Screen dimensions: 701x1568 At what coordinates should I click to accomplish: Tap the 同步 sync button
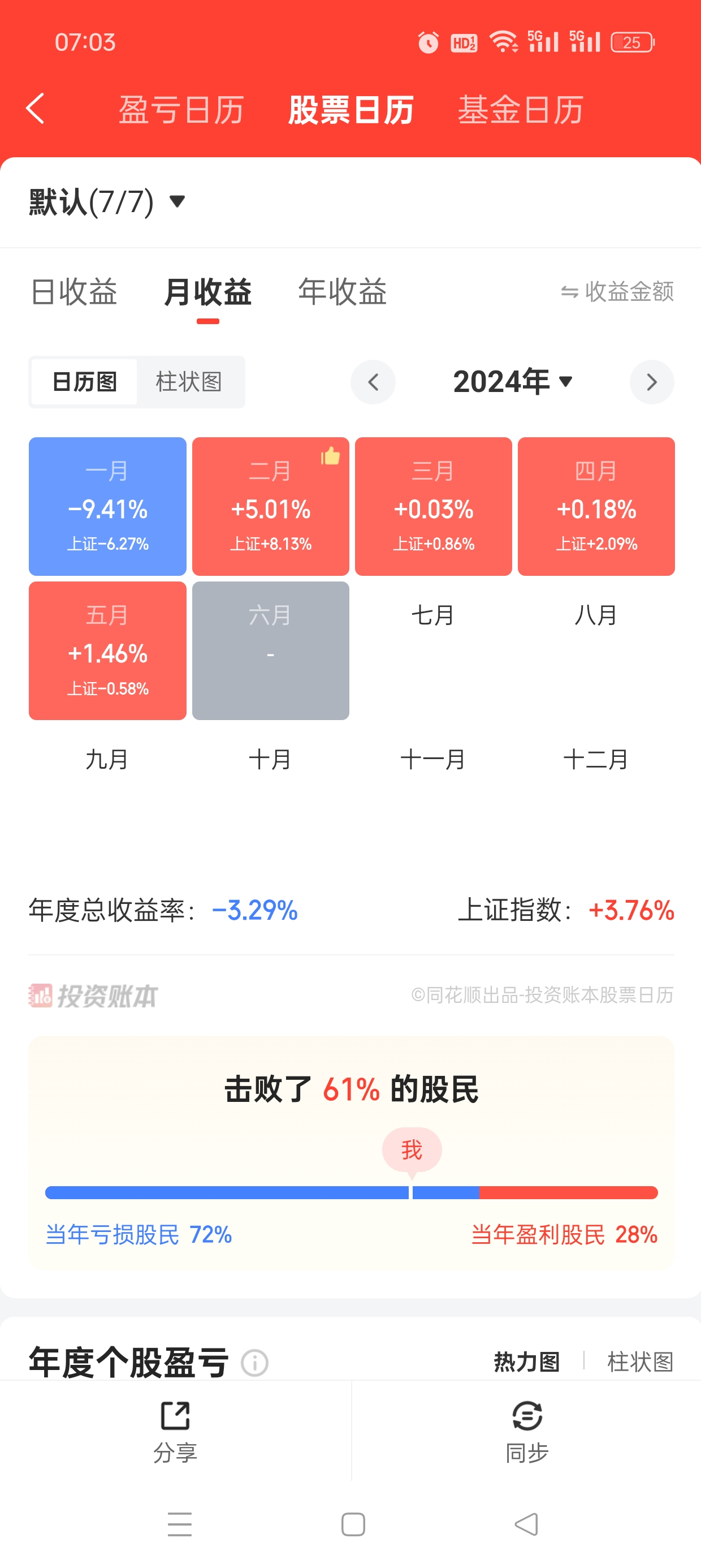coord(527,1432)
